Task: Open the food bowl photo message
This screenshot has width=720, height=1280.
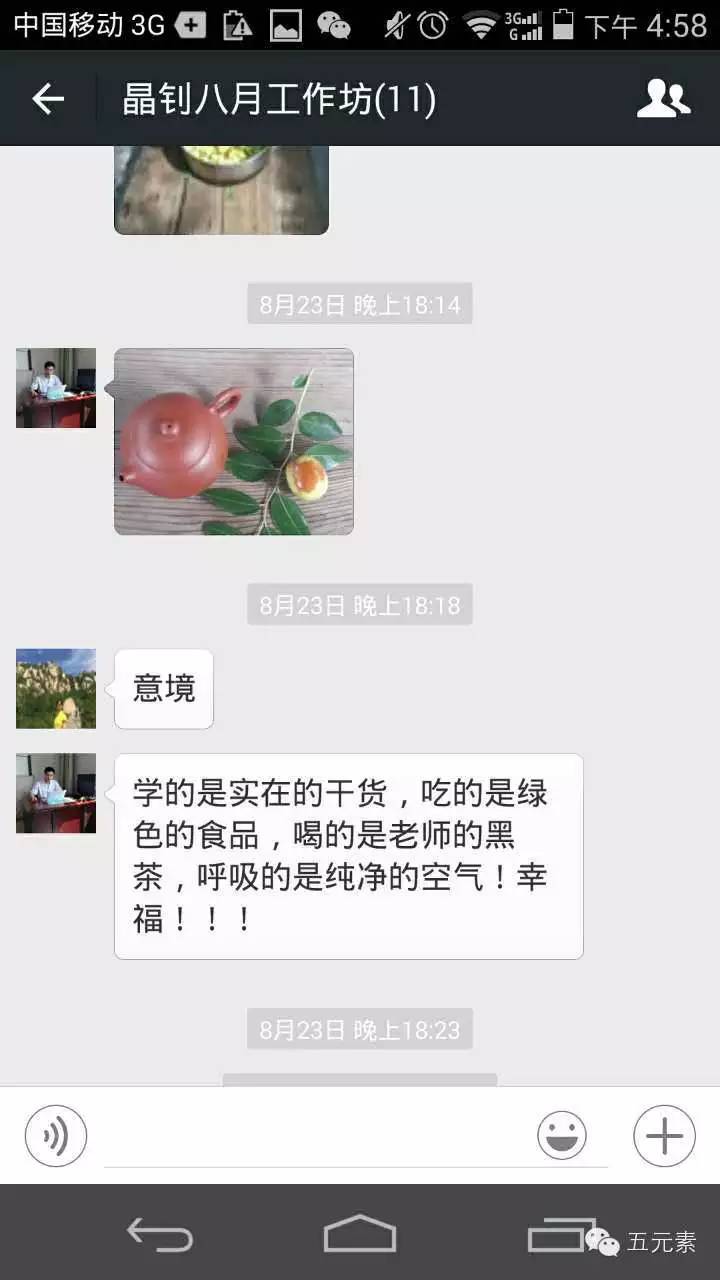Action: click(222, 190)
